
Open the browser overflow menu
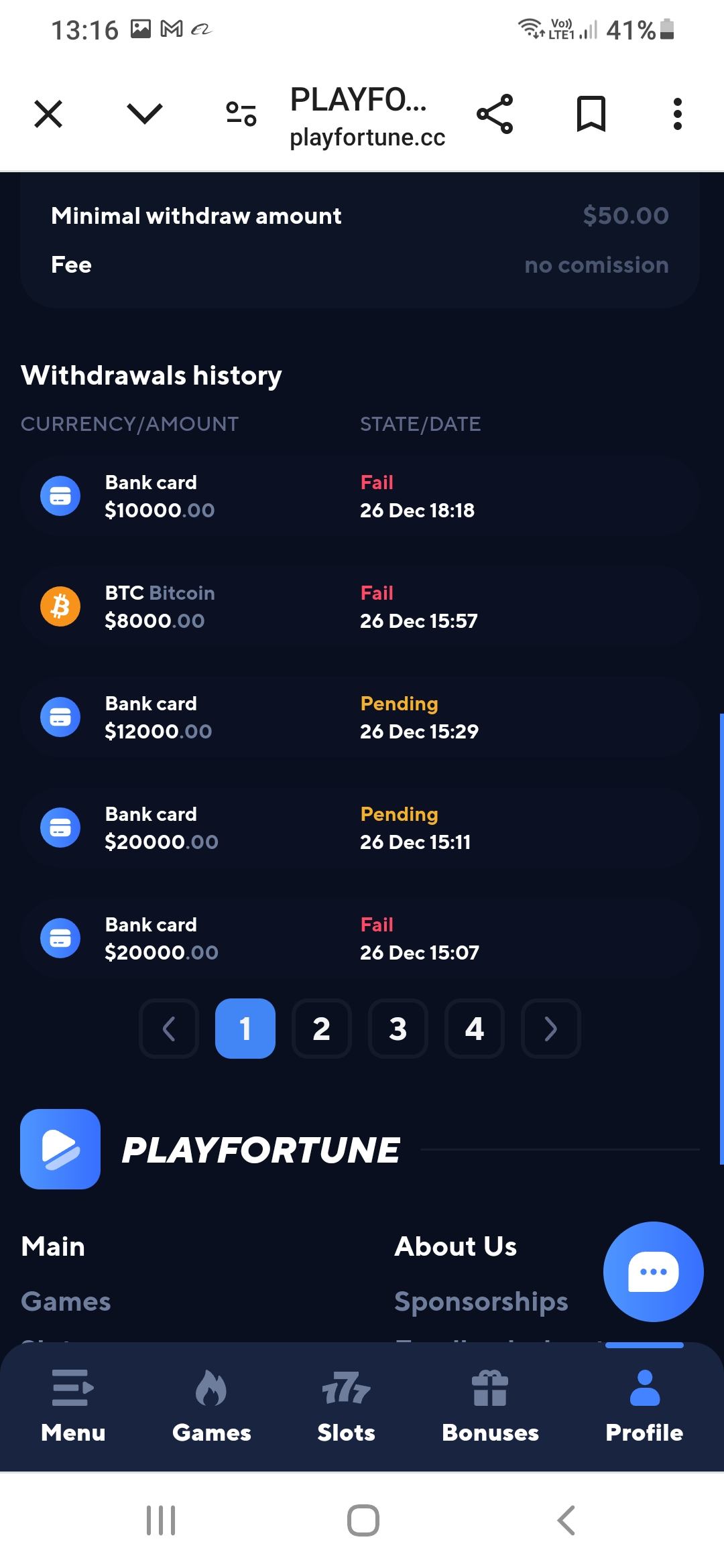pos(678,114)
